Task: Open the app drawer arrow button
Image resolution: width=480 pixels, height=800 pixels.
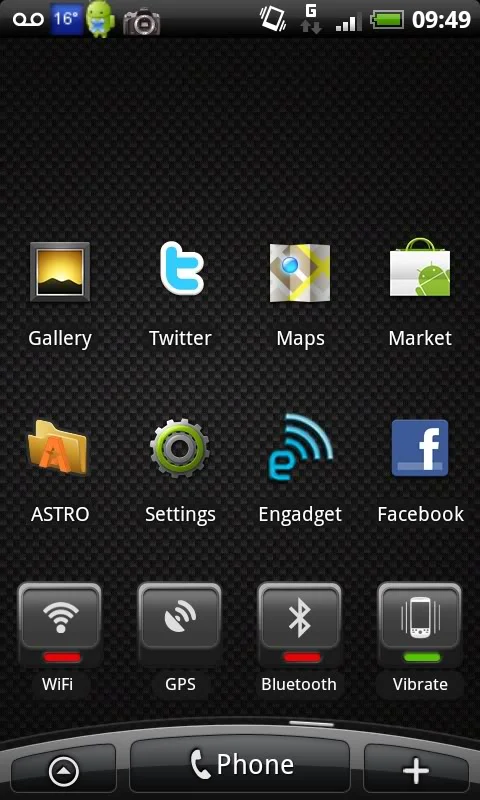Action: point(63,770)
